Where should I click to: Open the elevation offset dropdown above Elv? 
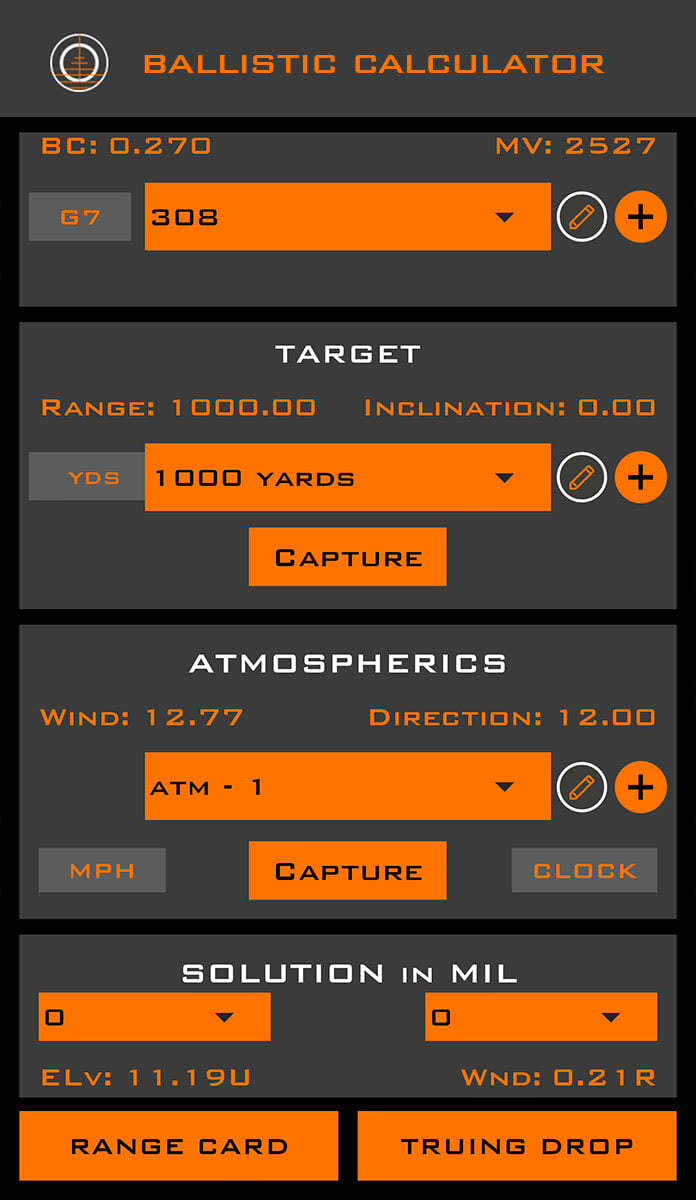click(154, 1017)
